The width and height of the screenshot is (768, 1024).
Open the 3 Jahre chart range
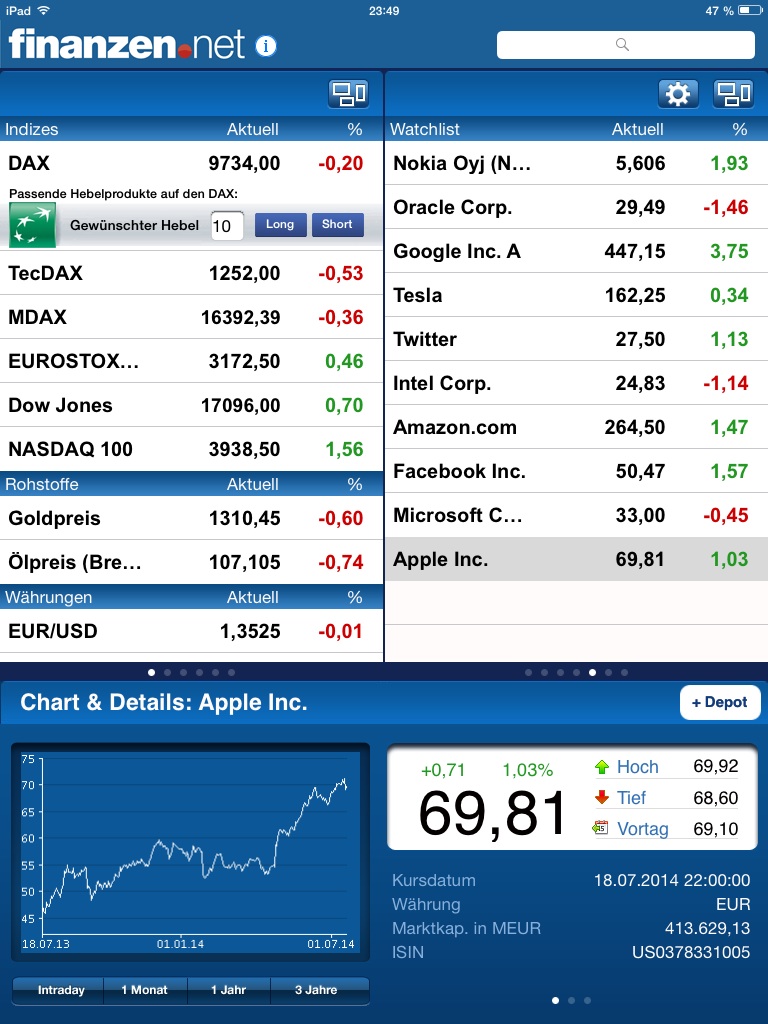[313, 990]
